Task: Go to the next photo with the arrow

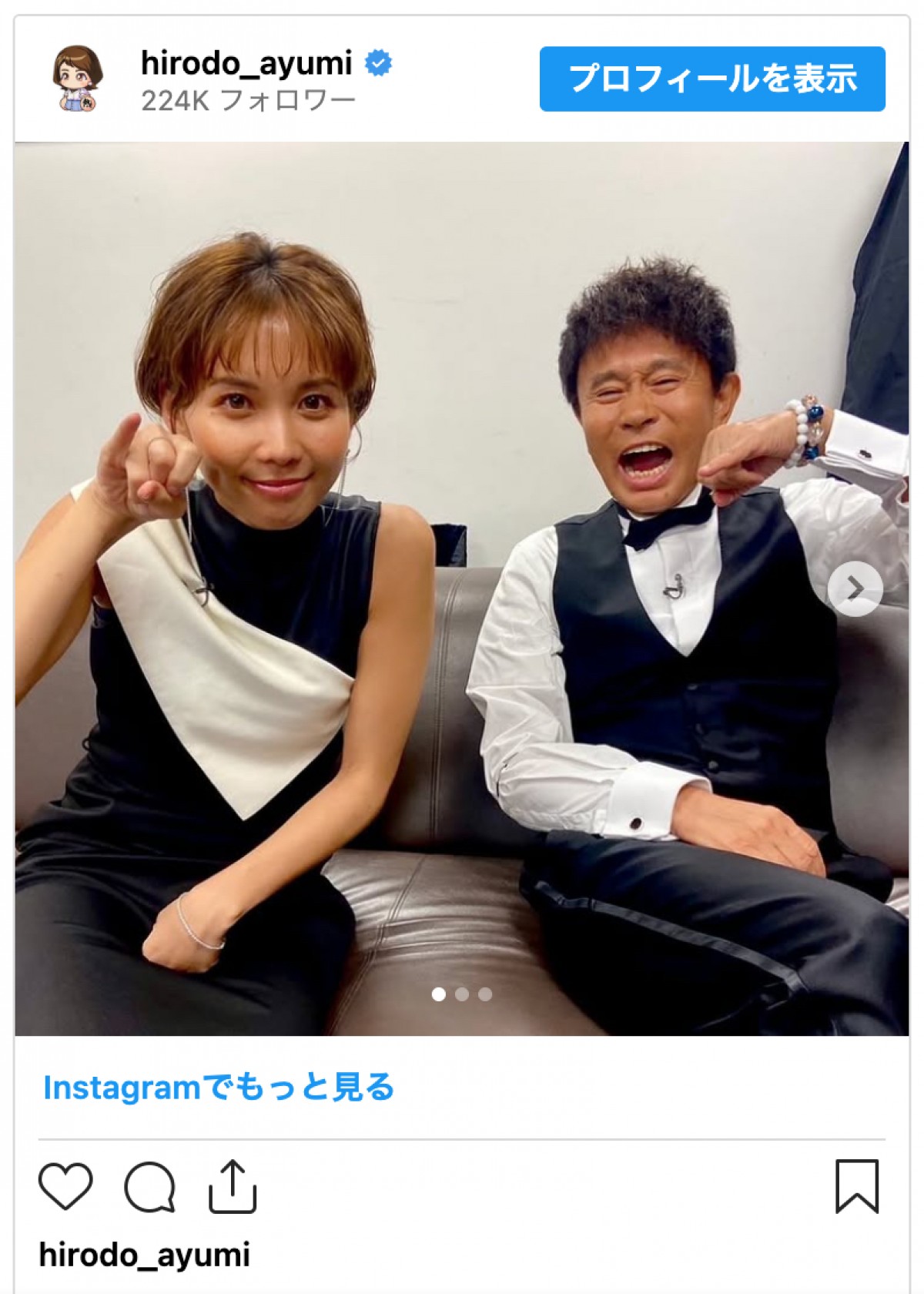Action: pyautogui.click(x=855, y=589)
